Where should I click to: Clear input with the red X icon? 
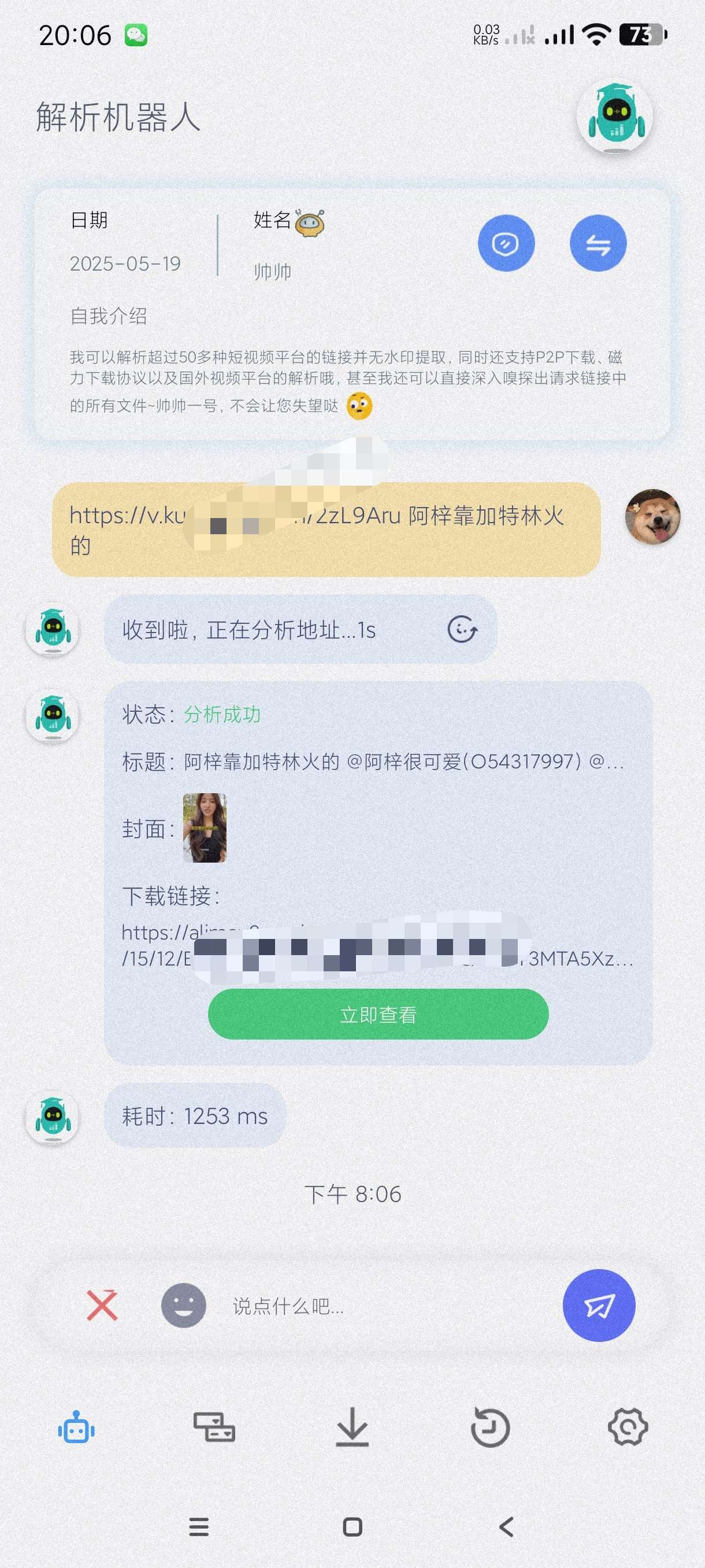coord(102,1305)
